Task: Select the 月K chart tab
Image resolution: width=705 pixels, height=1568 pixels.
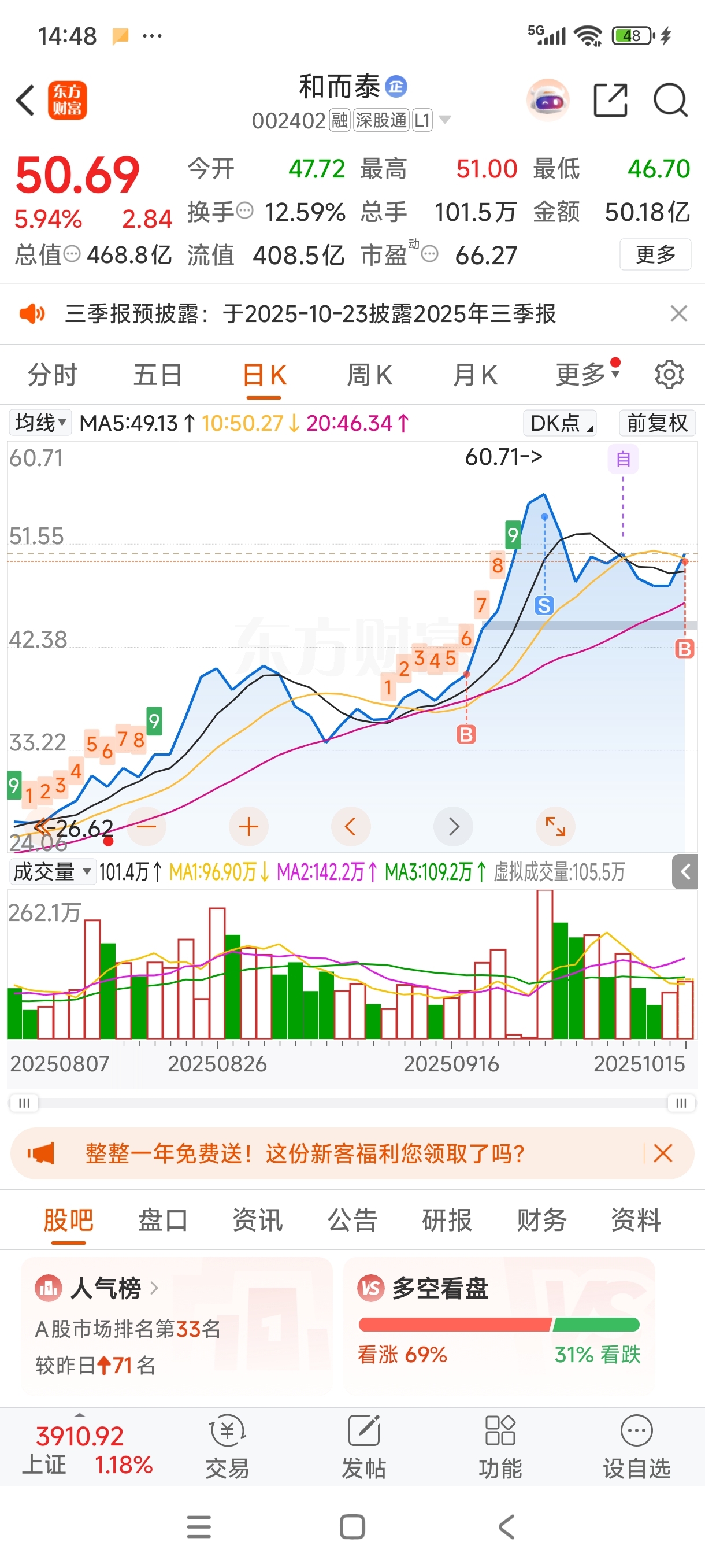Action: tap(475, 375)
